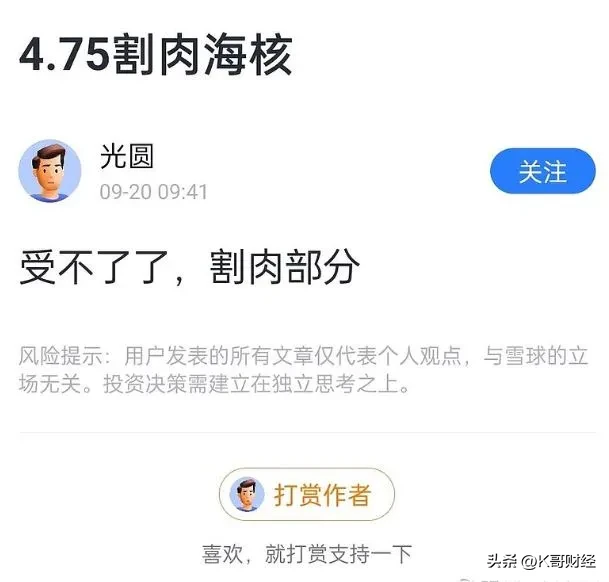Viewport: 609px width, 582px height.
Task: Tap the 打赏作者 reward button
Action: tap(307, 494)
